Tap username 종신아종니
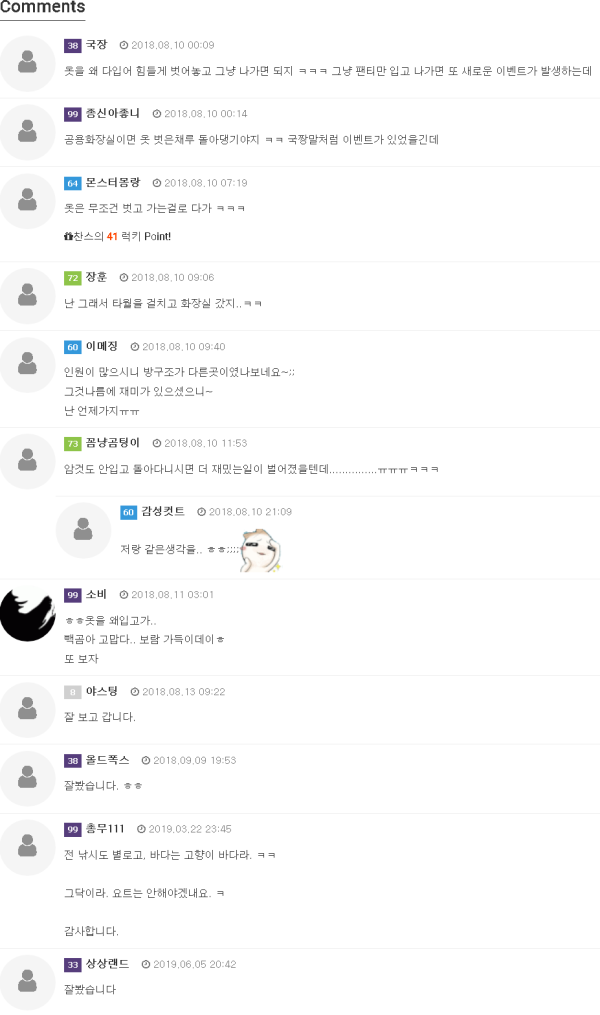The width and height of the screenshot is (600, 1015). (113, 113)
